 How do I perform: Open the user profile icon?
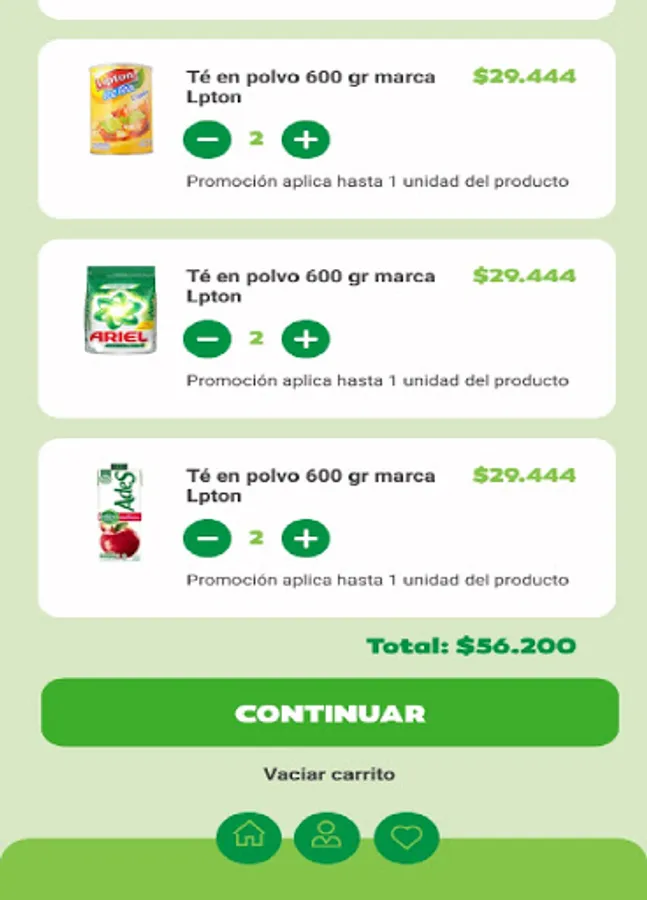click(326, 837)
